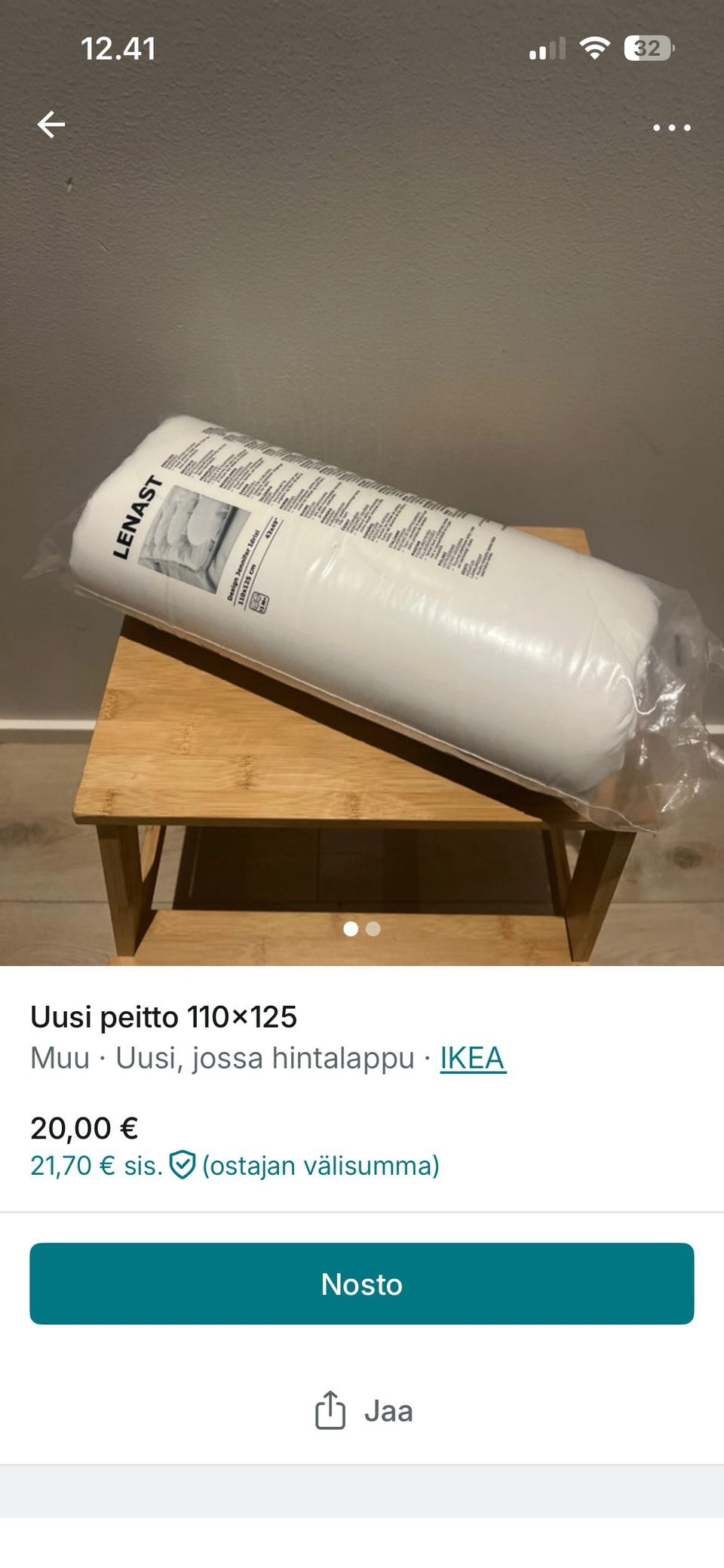
Task: Open the three-dot overflow menu
Action: pos(670,127)
